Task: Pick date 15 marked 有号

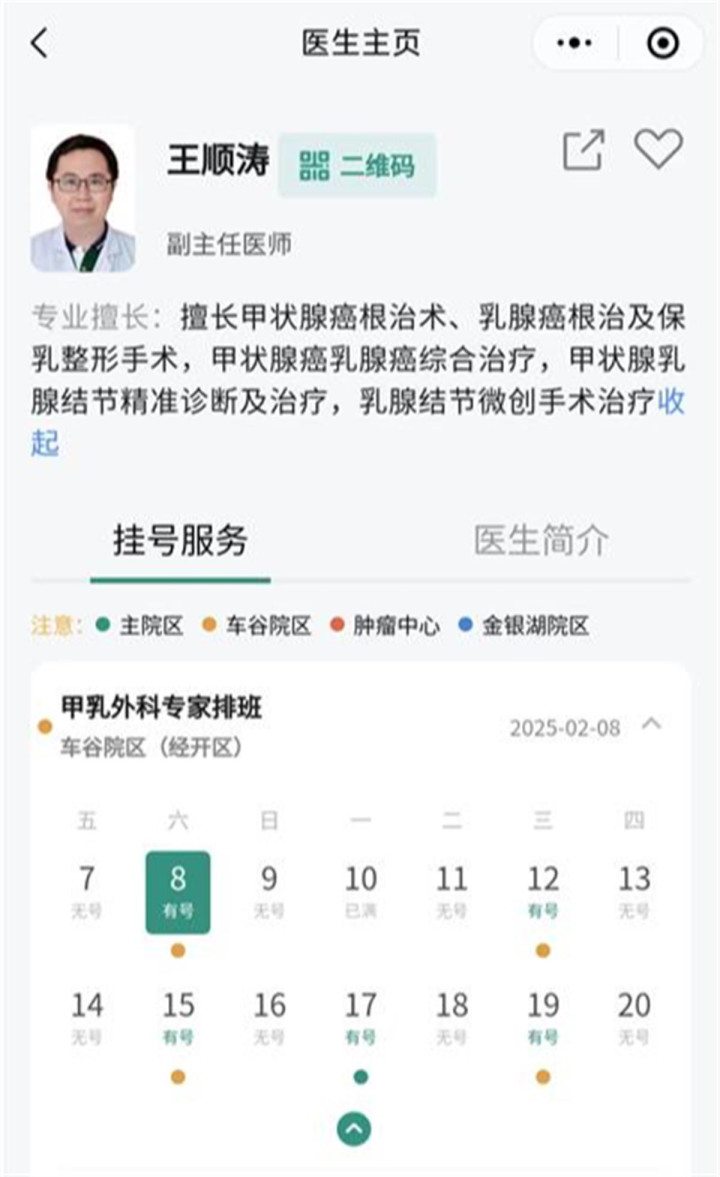Action: tap(179, 1018)
